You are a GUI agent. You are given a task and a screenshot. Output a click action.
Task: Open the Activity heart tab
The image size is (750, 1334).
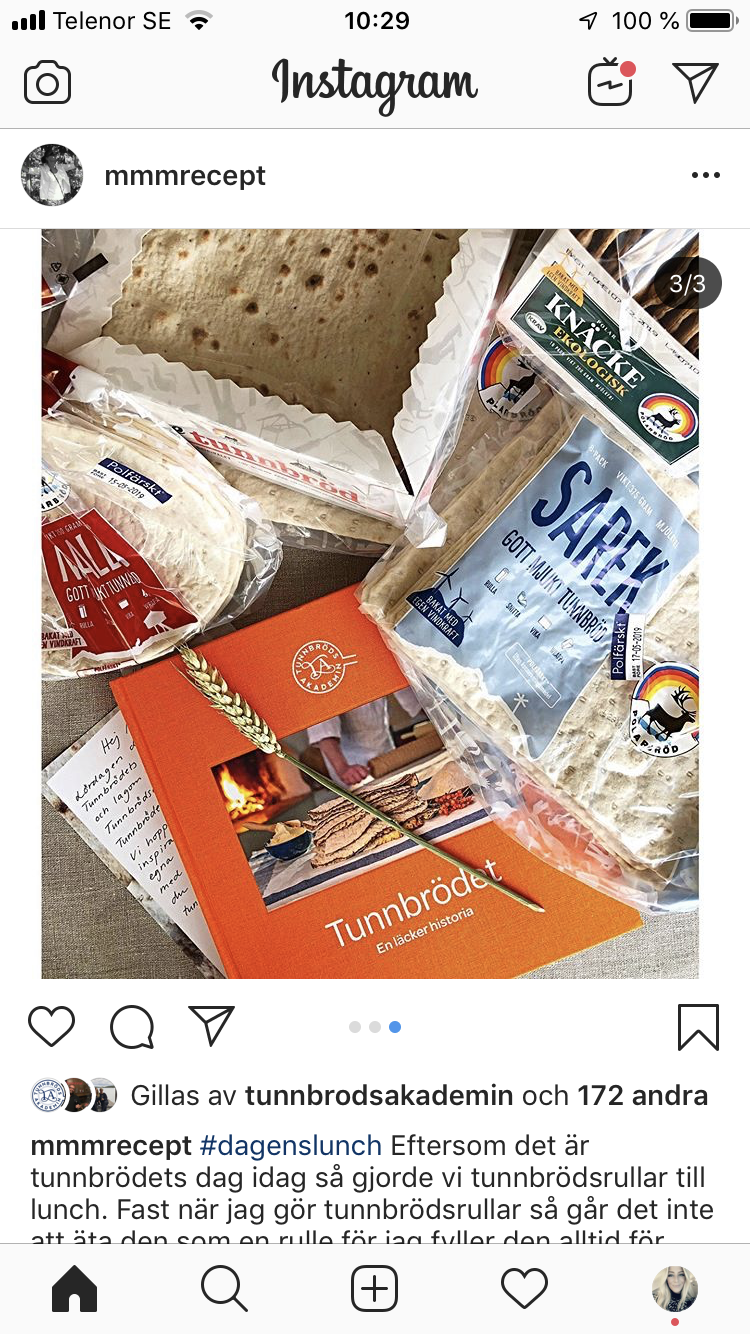coord(524,1289)
